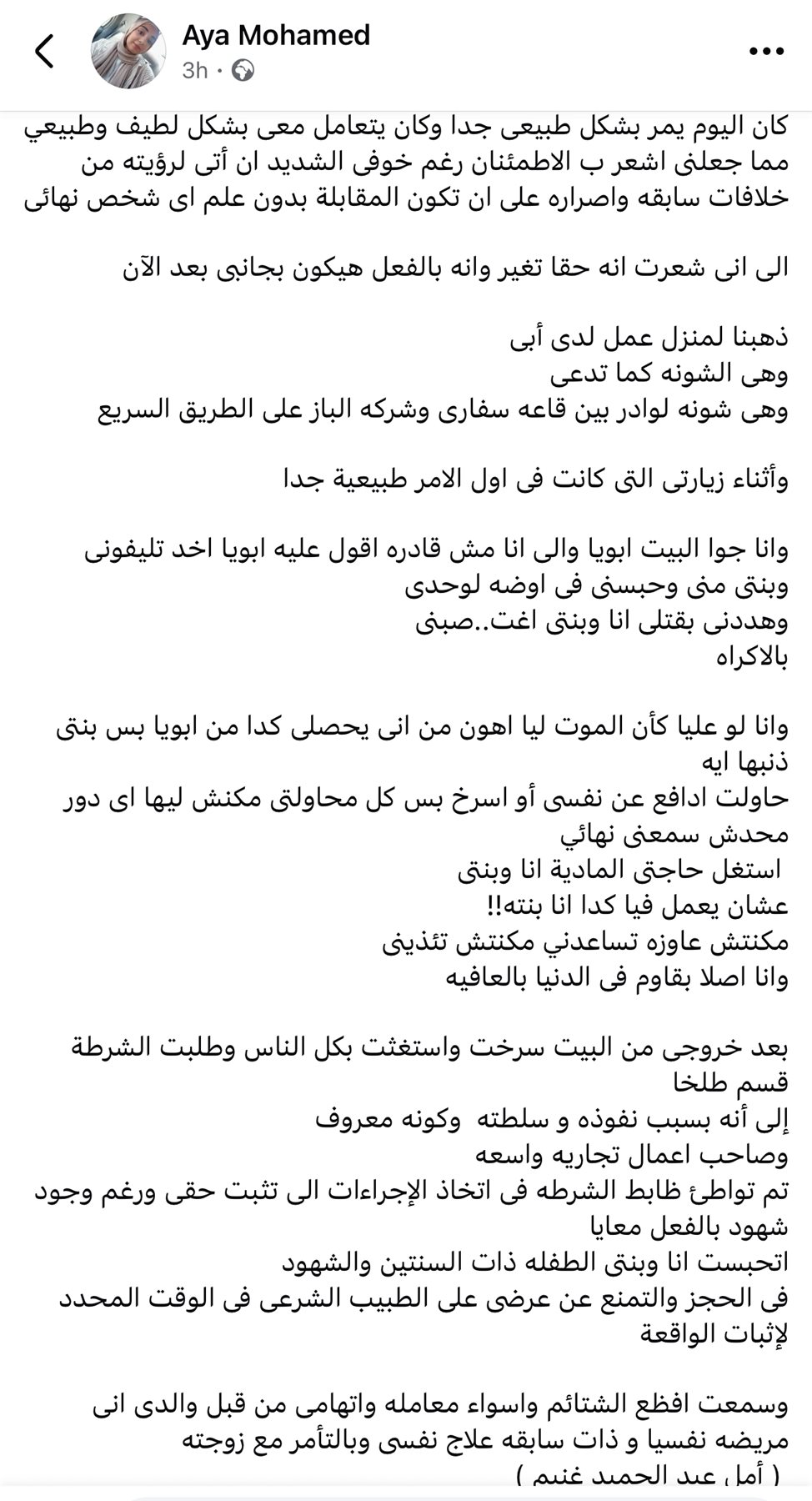Tap the Aya Mohamed name link
This screenshot has width=812, height=1501.
click(276, 35)
